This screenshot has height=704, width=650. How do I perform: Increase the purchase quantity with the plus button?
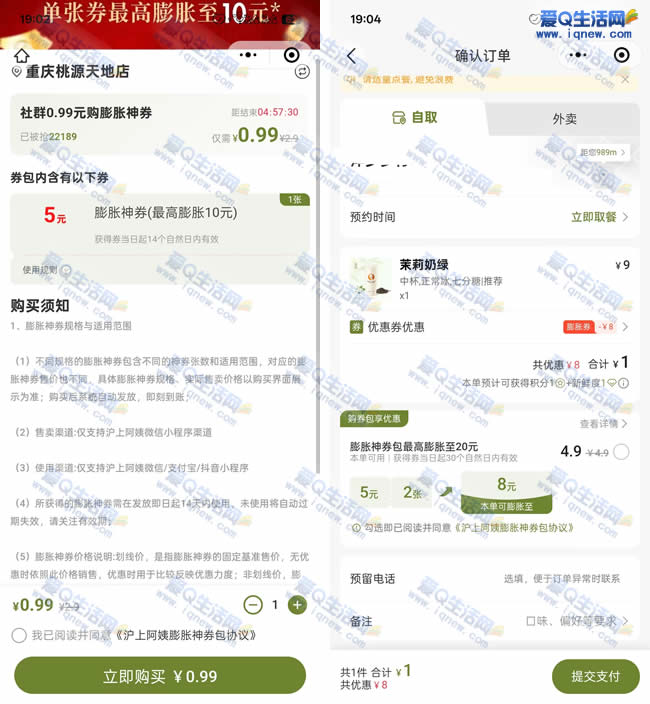(x=297, y=604)
